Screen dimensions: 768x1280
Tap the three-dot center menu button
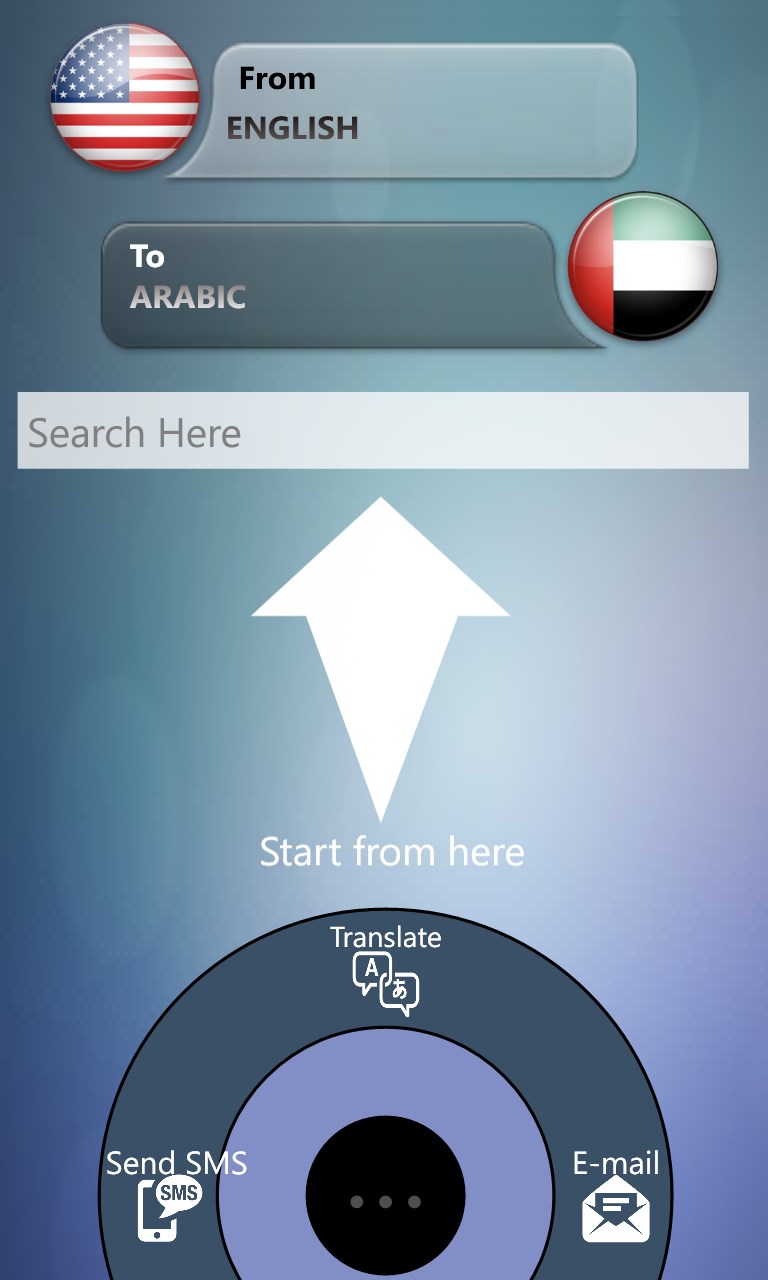point(385,1201)
